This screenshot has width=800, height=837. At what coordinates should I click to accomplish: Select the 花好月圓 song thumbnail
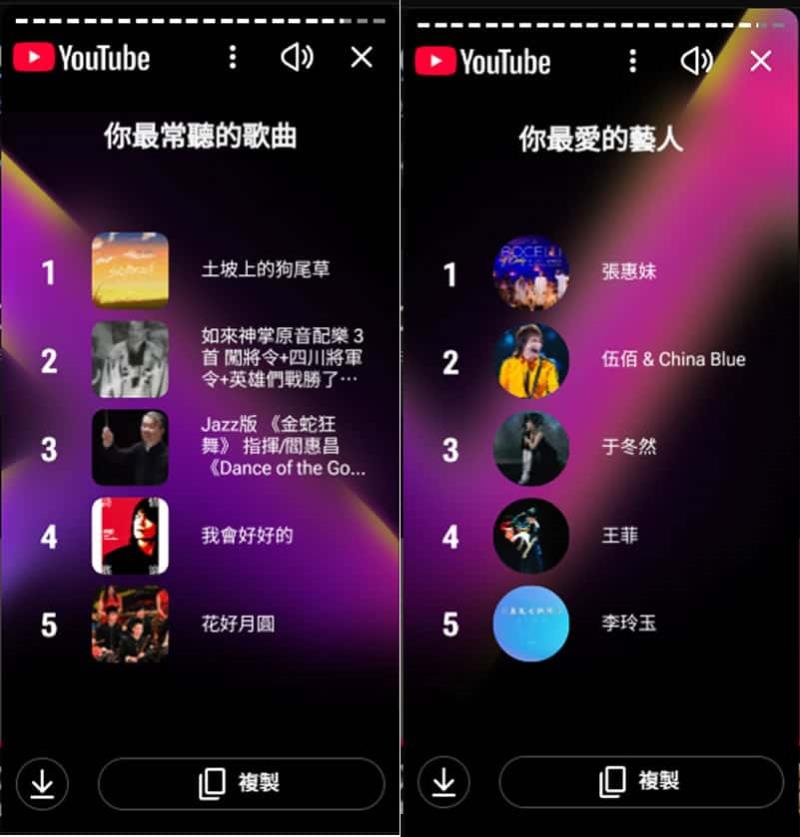[x=130, y=623]
